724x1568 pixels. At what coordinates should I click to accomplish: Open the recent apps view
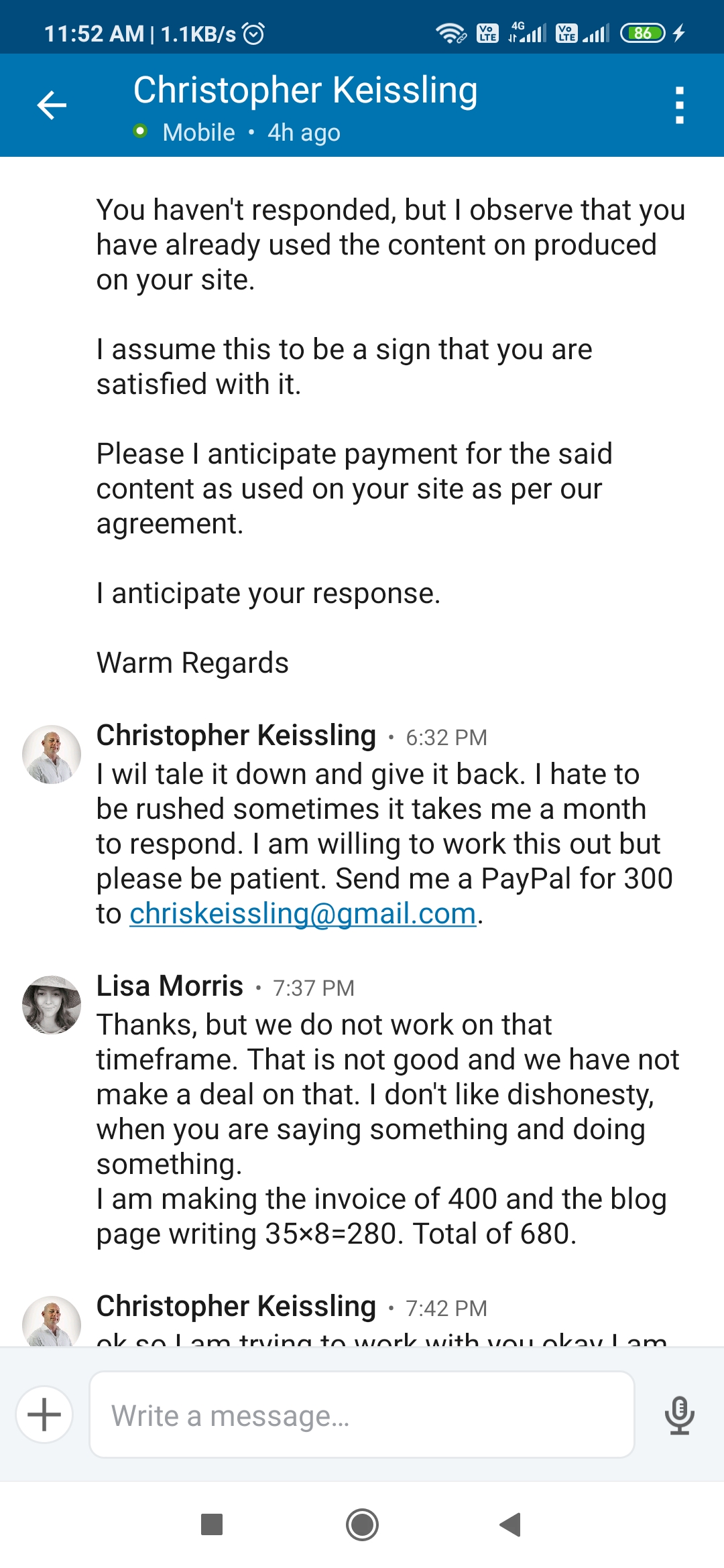212,1524
